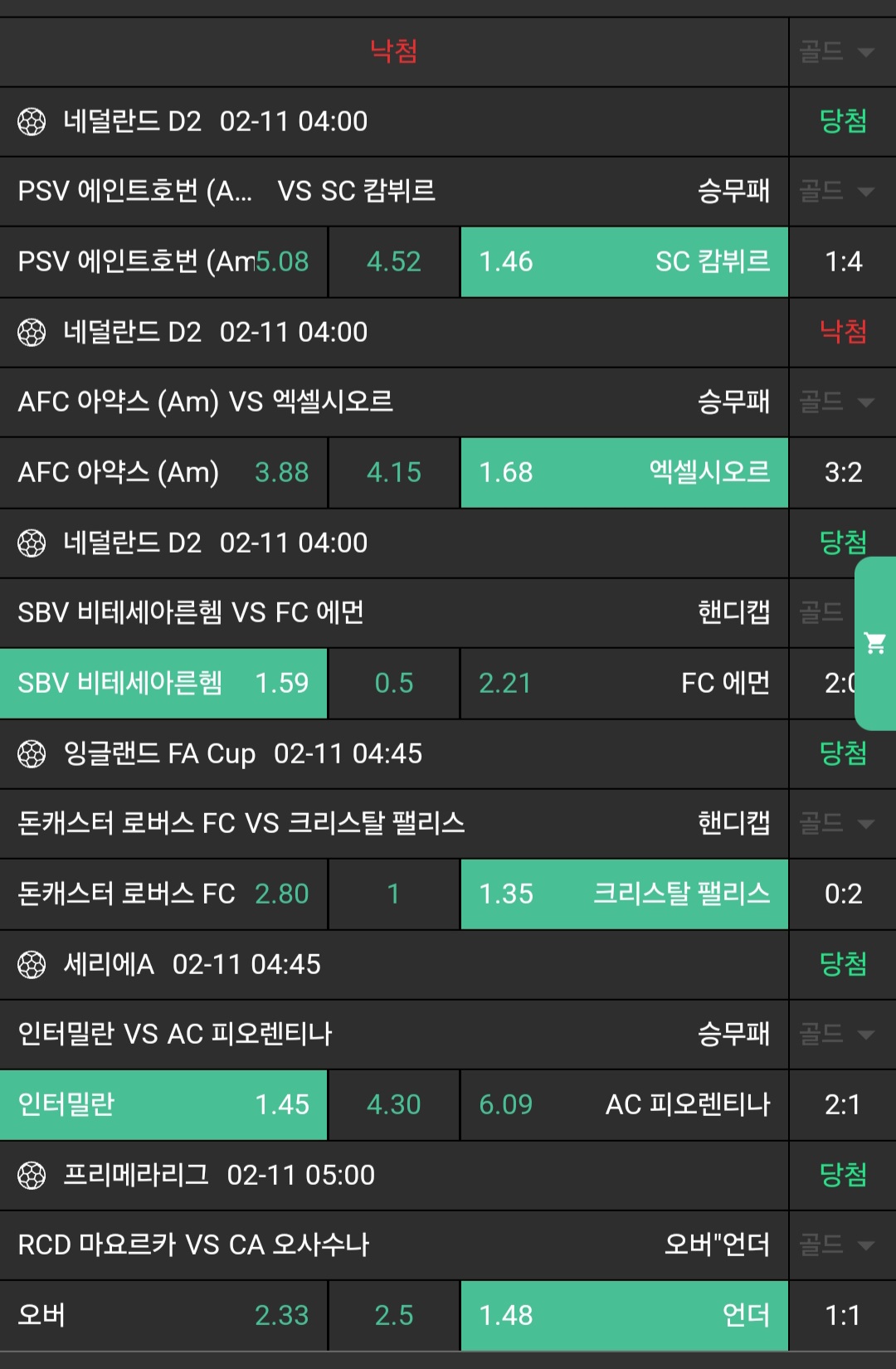Select the 4.30 draw odds for 인터밀란
The height and width of the screenshot is (1369, 896).
coord(394,1105)
